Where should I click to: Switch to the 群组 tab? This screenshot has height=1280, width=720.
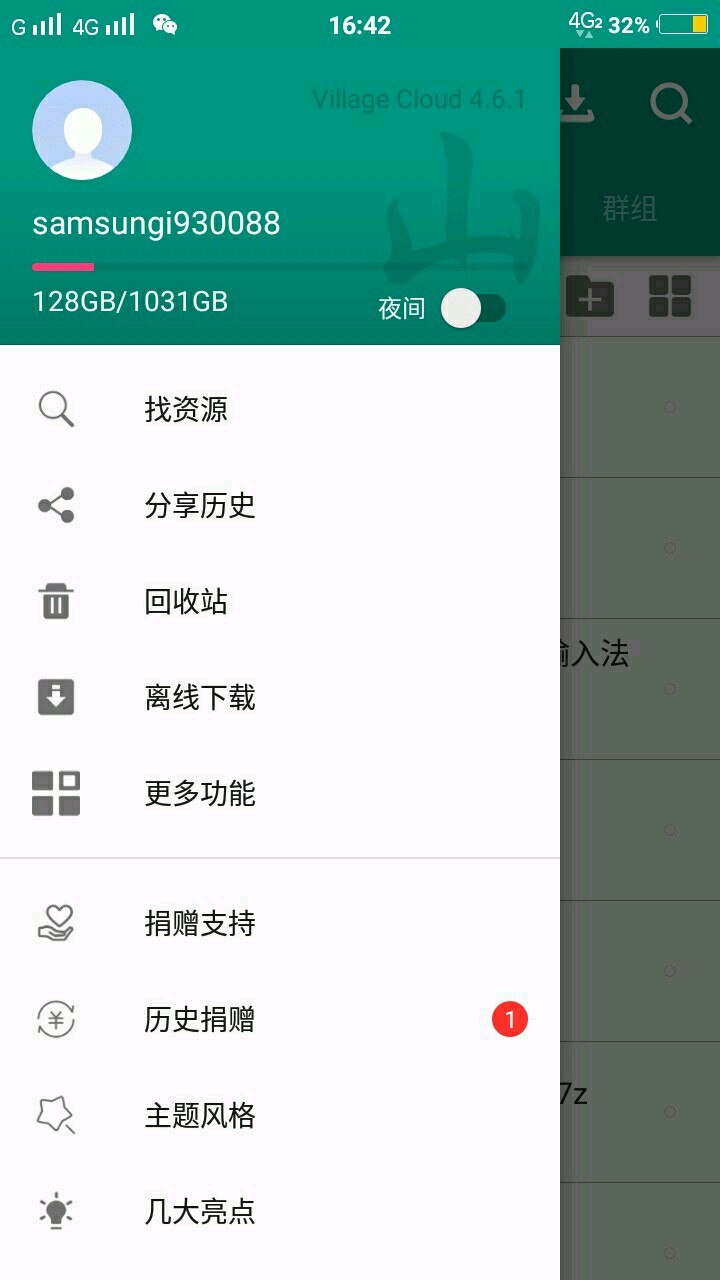coord(630,209)
